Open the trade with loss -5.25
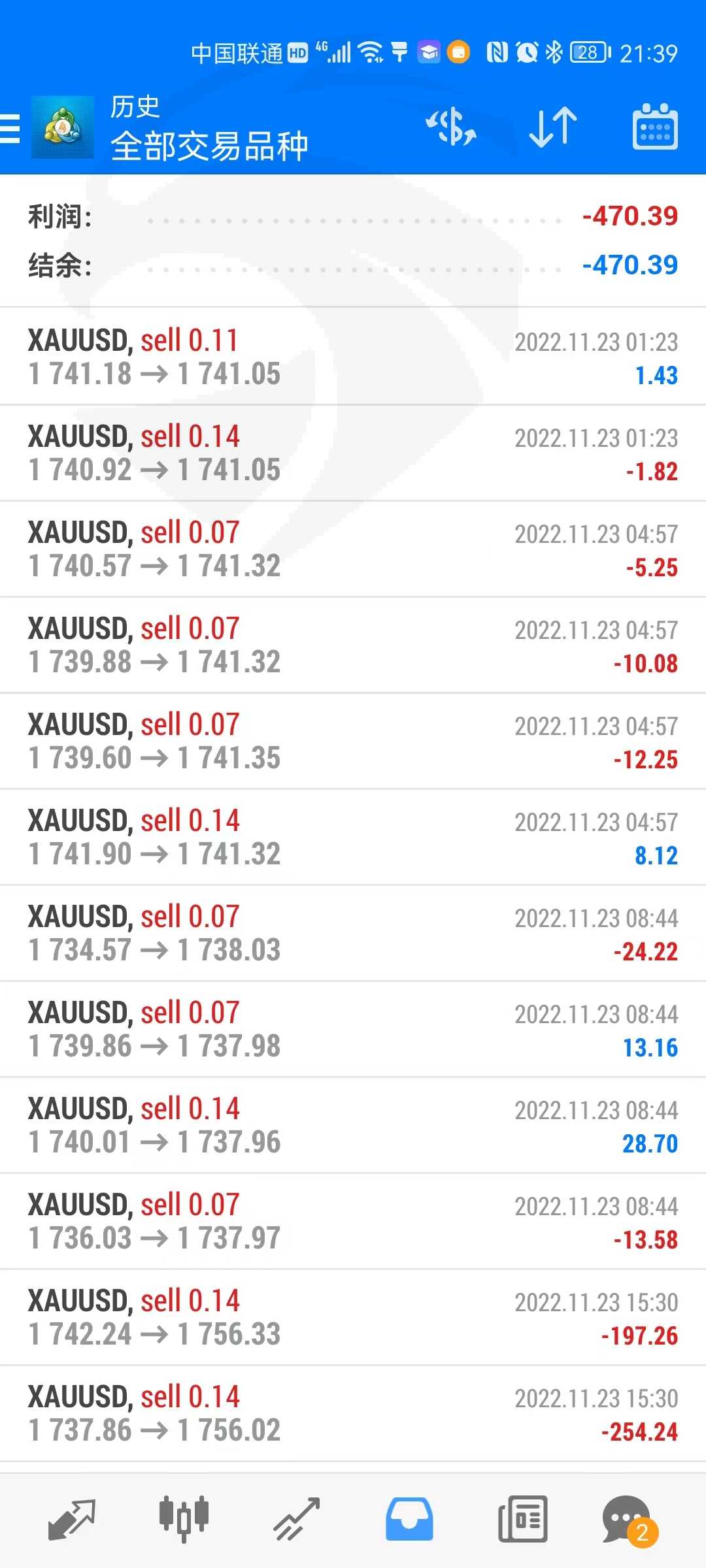 pyautogui.click(x=353, y=549)
